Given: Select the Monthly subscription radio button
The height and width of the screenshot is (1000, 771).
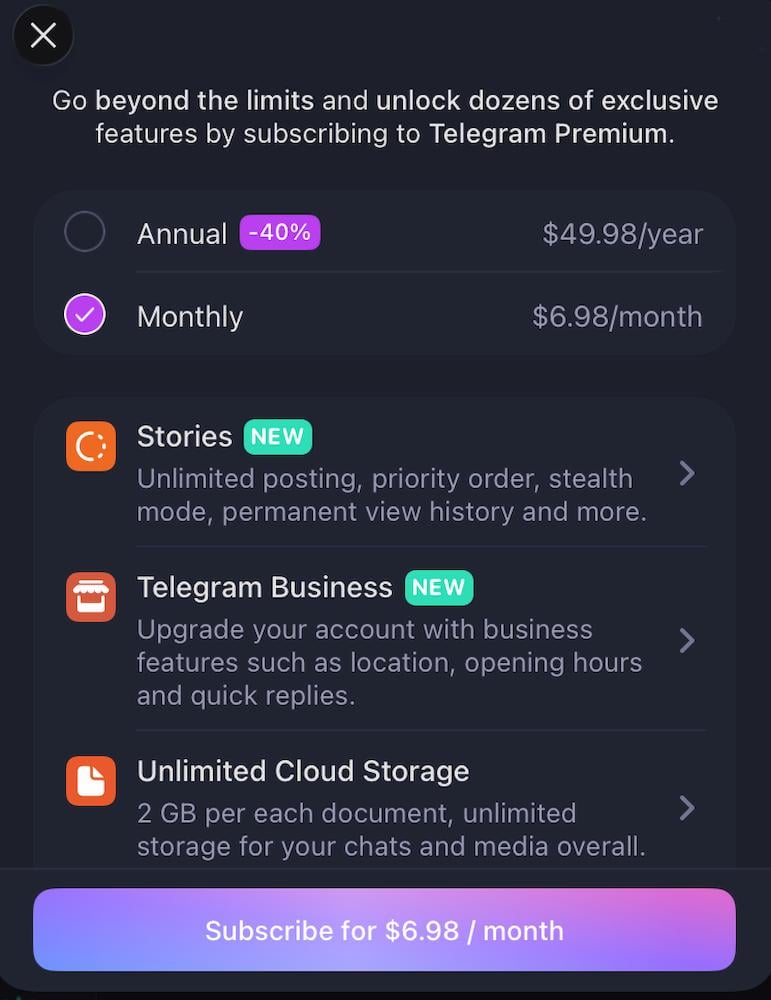Looking at the screenshot, I should coord(85,314).
